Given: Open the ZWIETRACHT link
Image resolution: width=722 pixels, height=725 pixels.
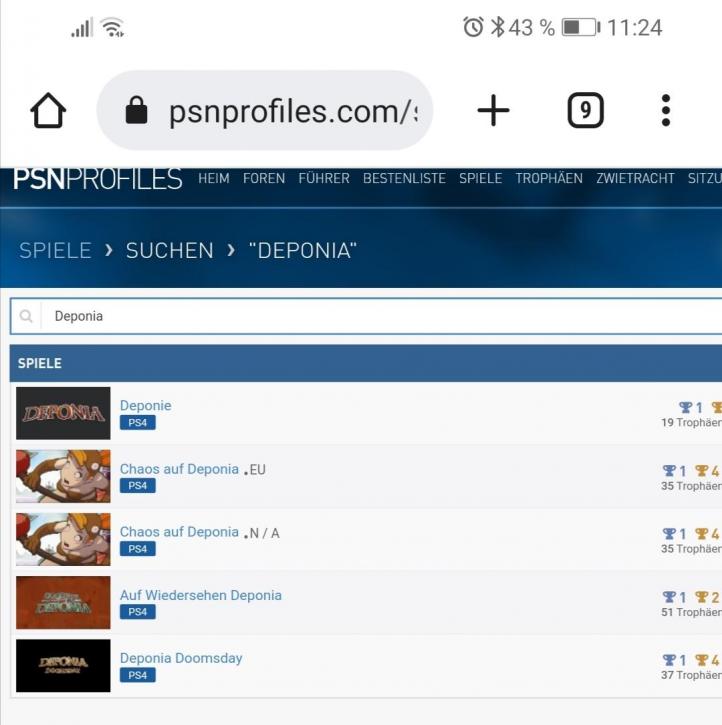Looking at the screenshot, I should tap(635, 179).
